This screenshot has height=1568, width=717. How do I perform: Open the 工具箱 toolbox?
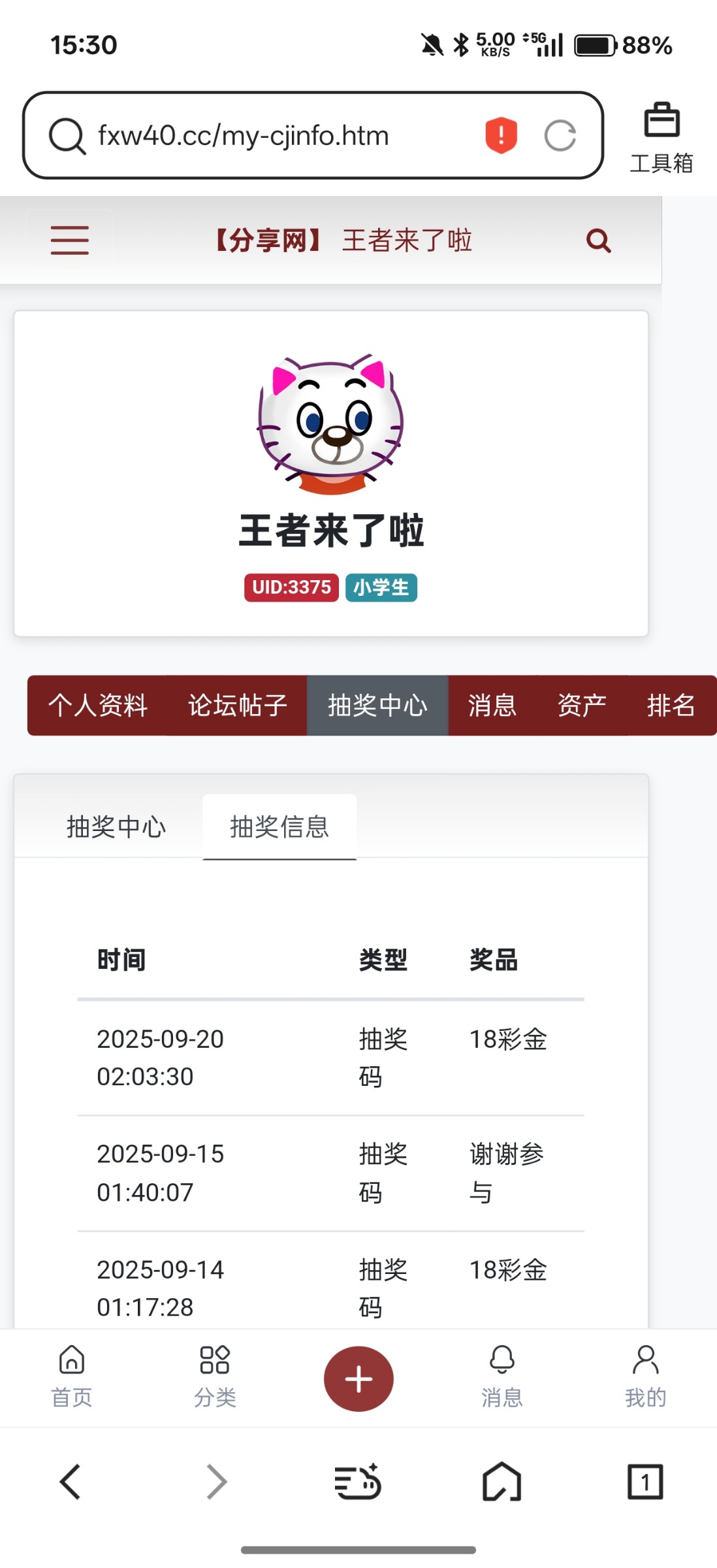coord(661,137)
